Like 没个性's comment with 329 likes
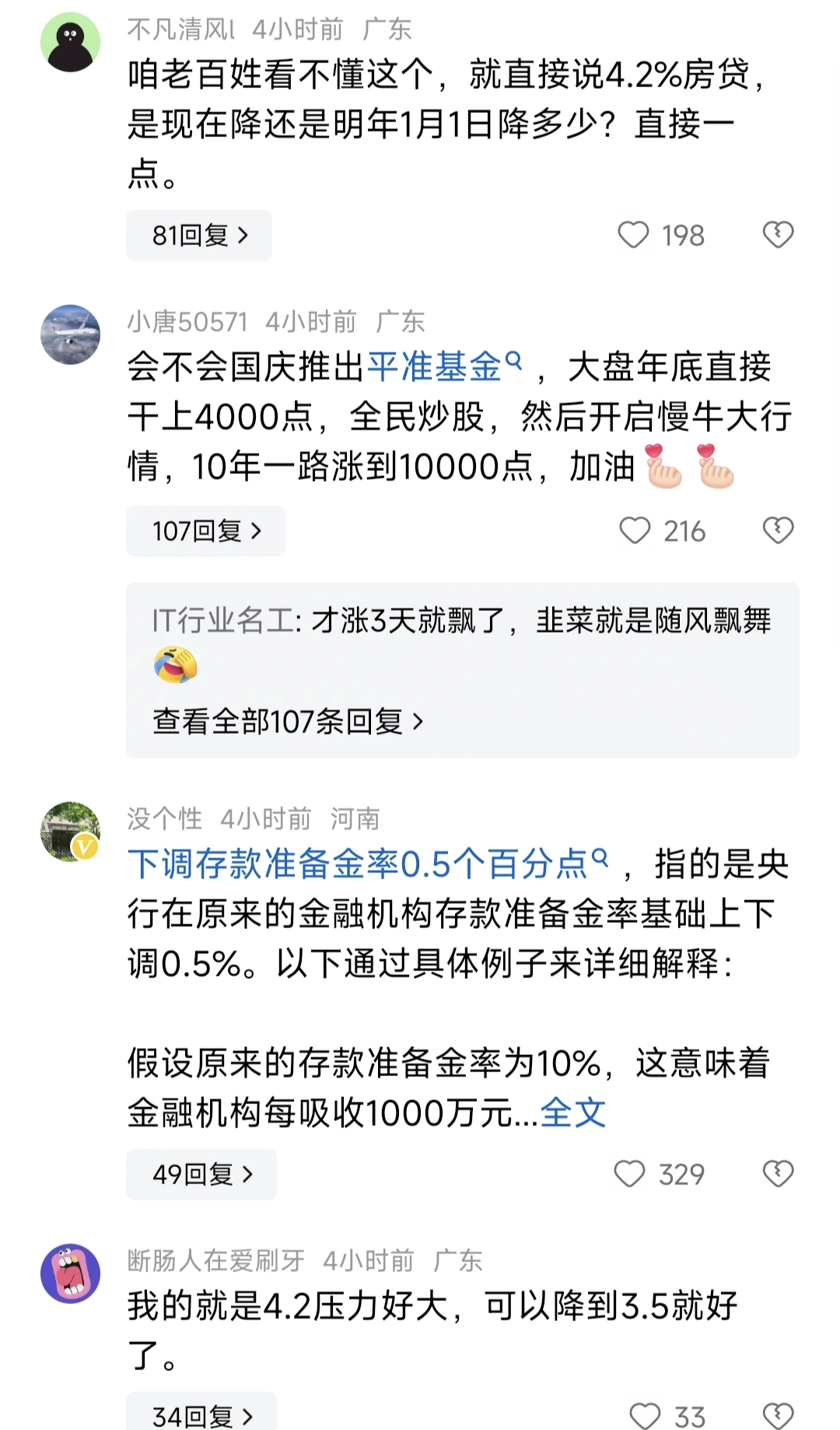 click(630, 1174)
